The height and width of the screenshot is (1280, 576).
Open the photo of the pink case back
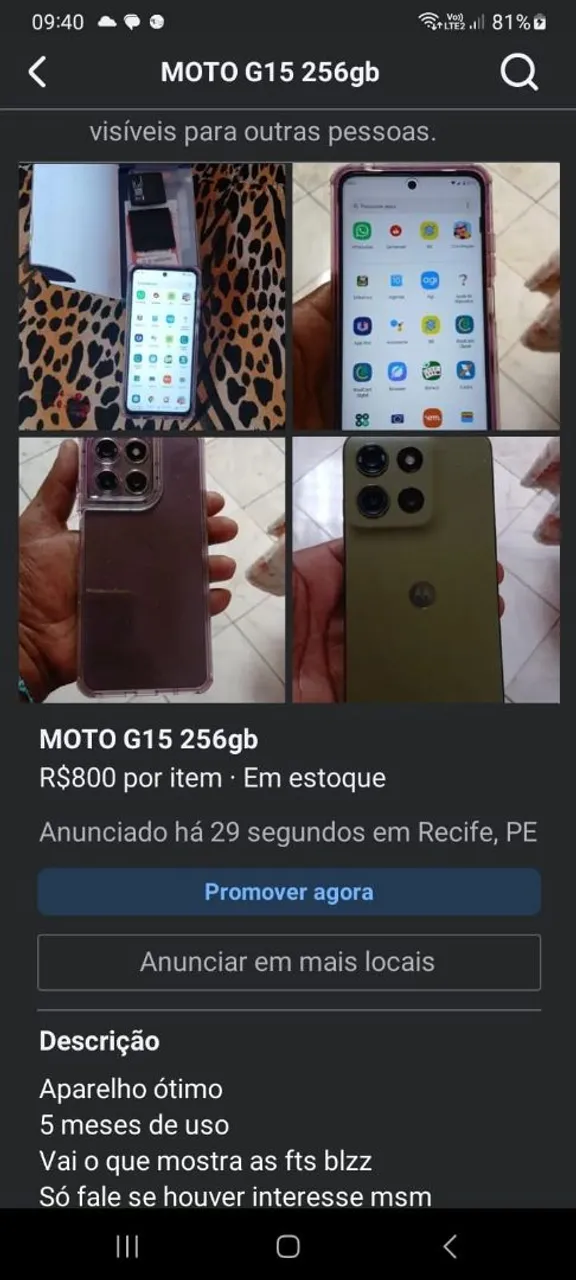pos(152,569)
